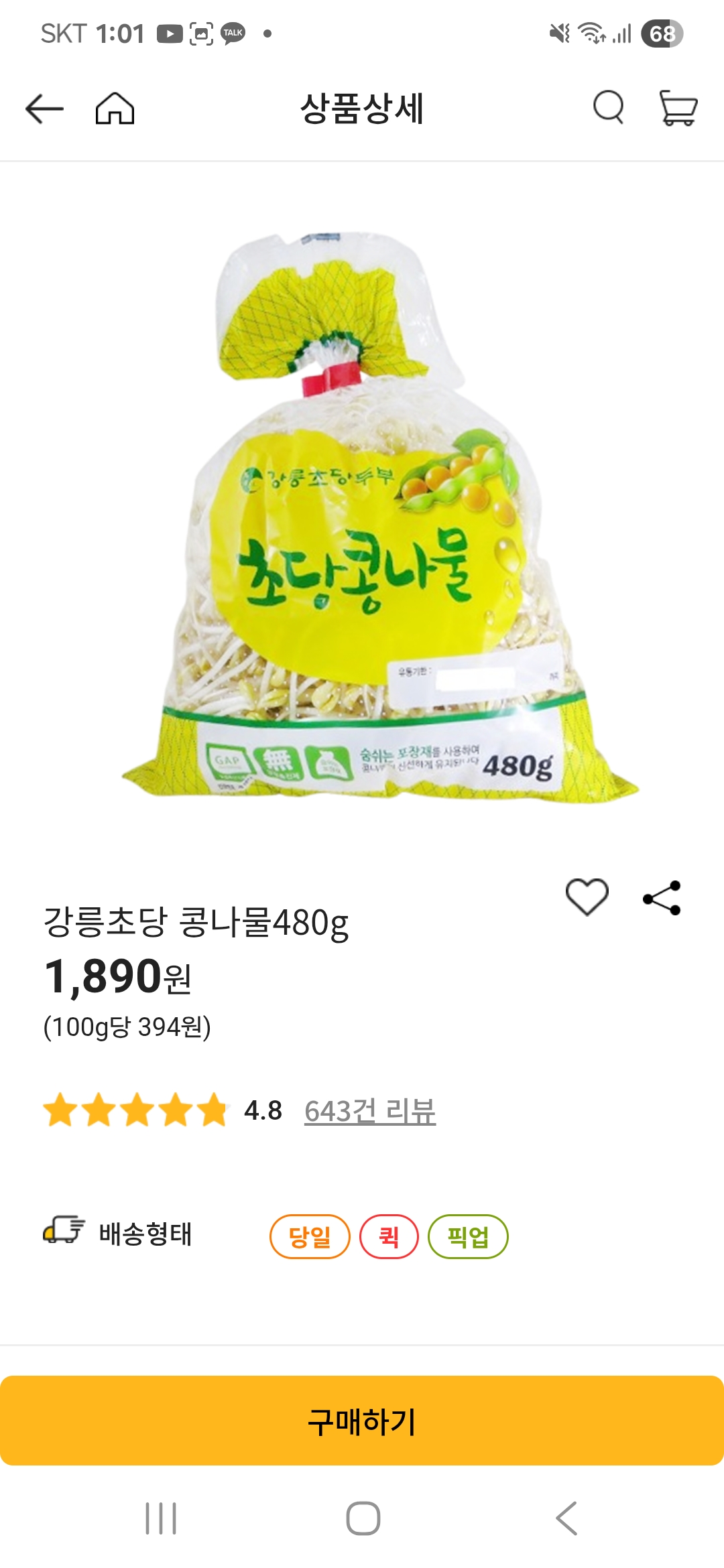Screen dimensions: 724x1568
Task: Open the home screen icon
Action: pyautogui.click(x=115, y=107)
